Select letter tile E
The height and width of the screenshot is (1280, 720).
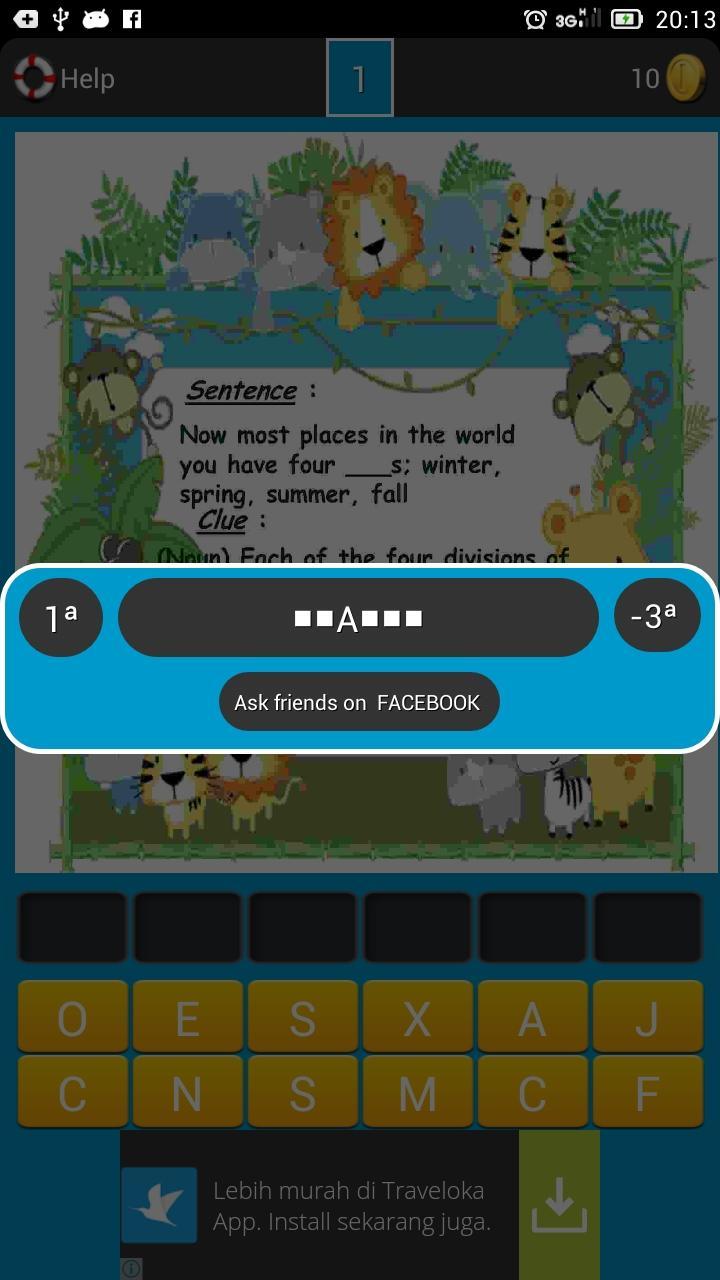coord(187,1018)
